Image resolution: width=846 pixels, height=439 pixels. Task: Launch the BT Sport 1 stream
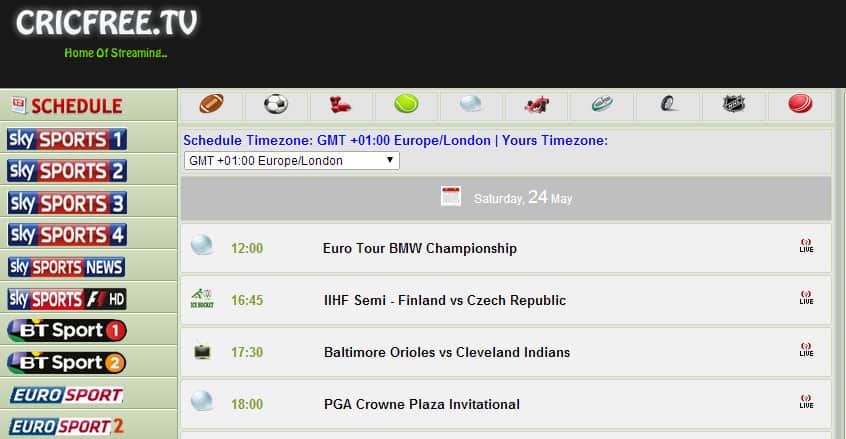(67, 330)
